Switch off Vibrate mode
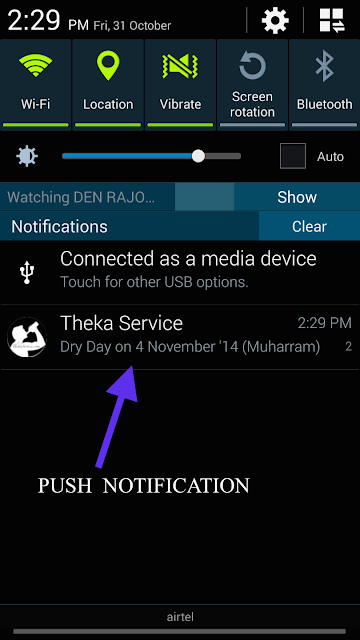The image size is (360, 640). [180, 85]
